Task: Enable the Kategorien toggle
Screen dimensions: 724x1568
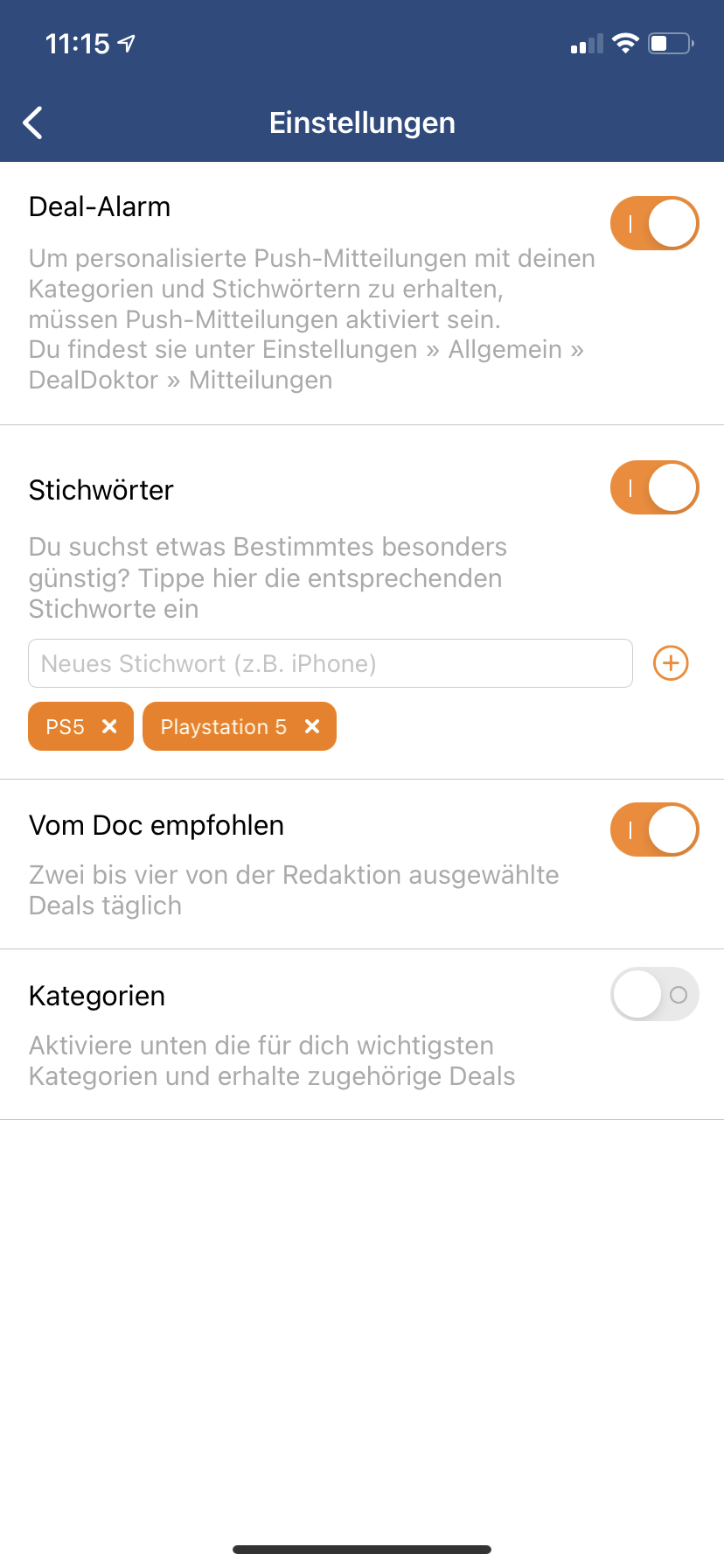Action: [654, 994]
